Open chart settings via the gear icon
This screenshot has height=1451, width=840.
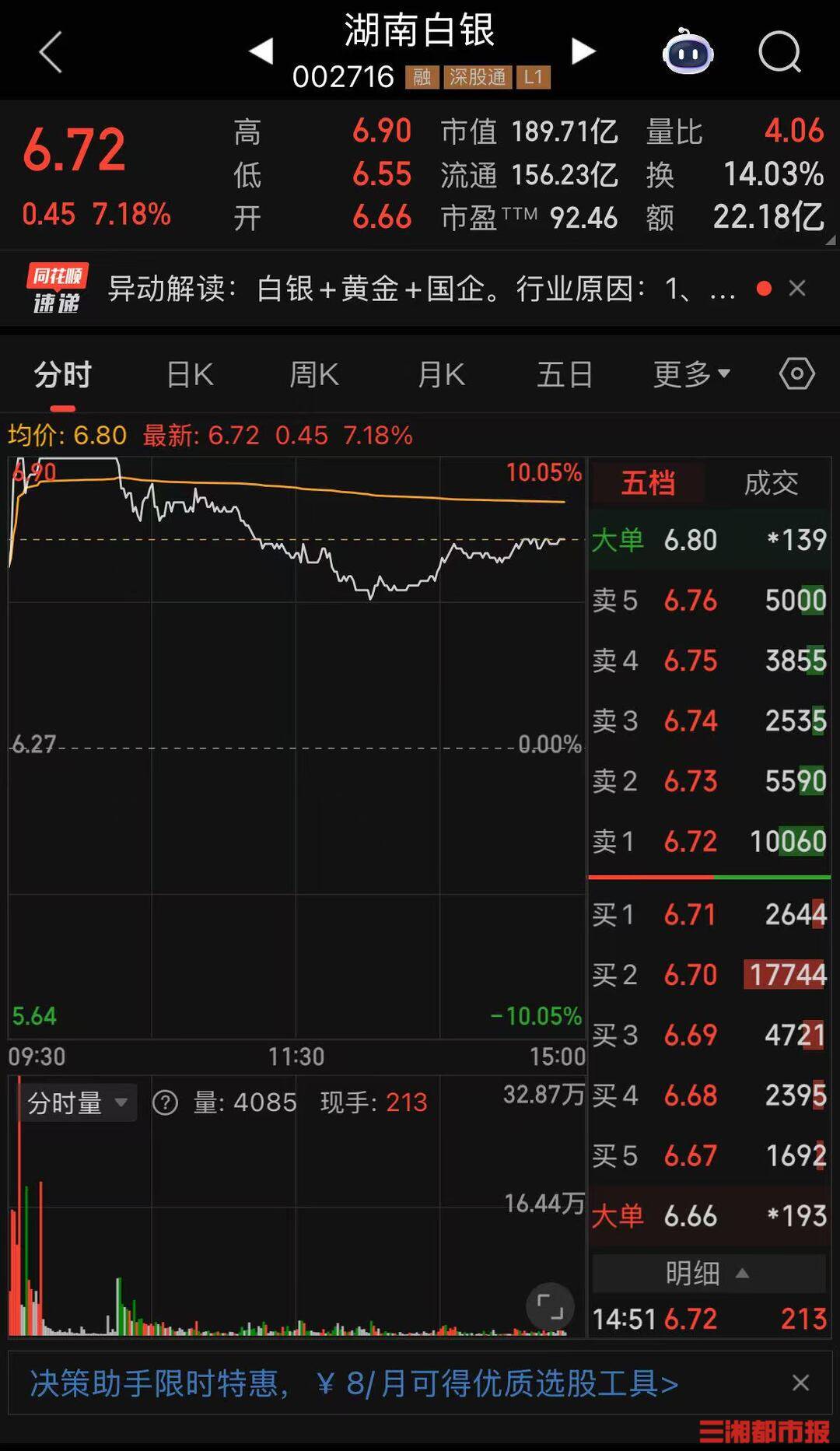[796, 374]
